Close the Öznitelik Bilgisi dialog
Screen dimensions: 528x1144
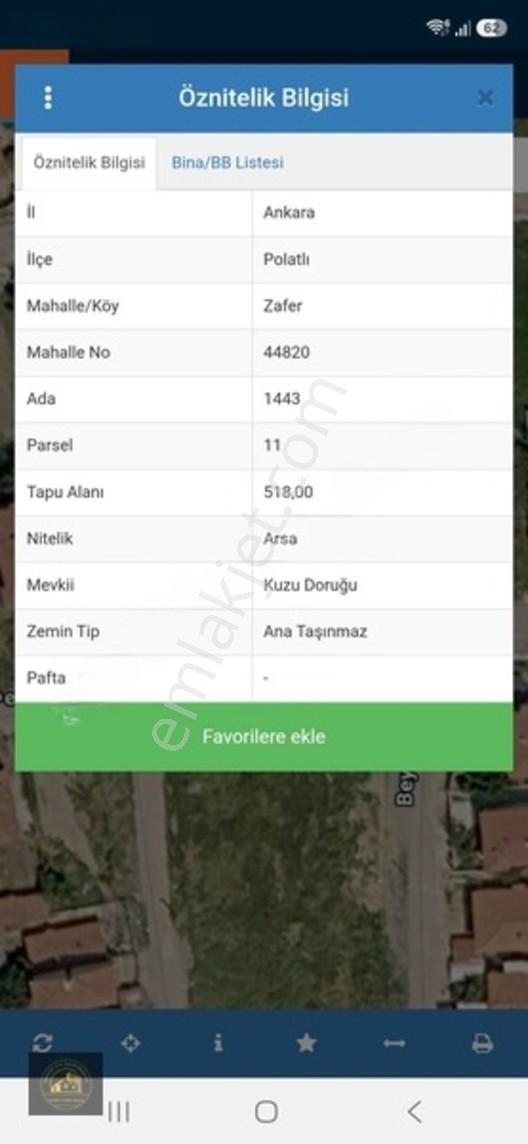[x=485, y=98]
